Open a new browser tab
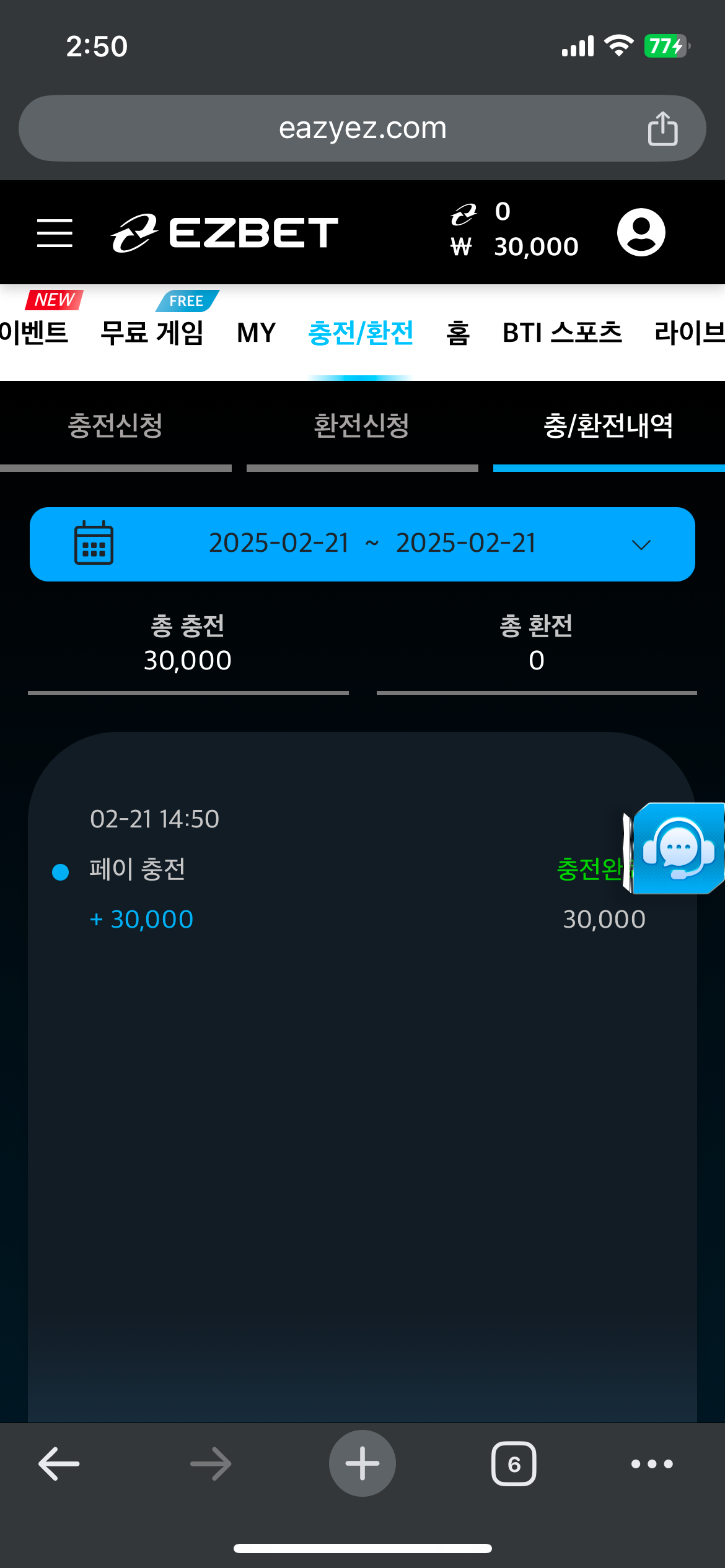This screenshot has height=1568, width=725. [362, 1464]
